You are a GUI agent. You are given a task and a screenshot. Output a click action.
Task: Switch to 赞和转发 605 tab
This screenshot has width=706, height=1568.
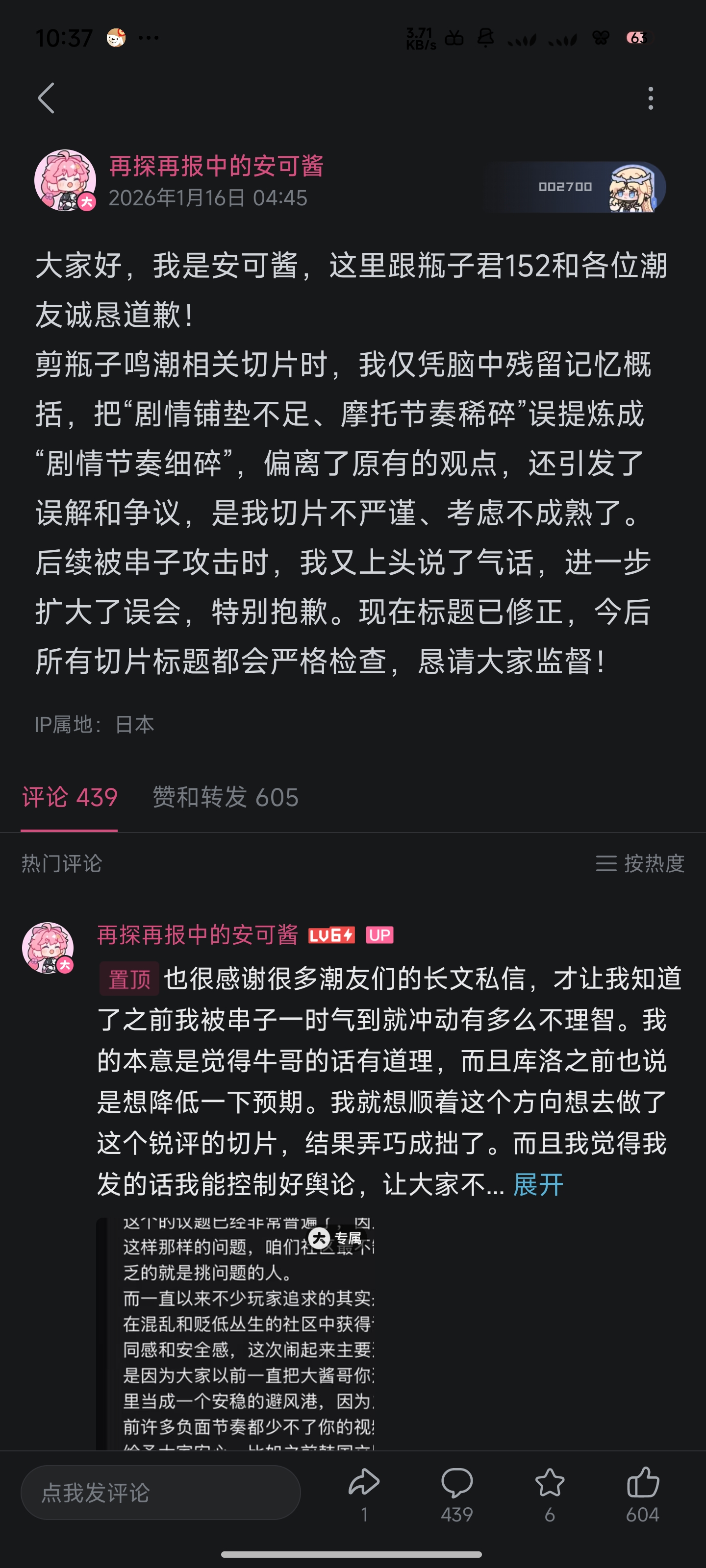point(226,797)
